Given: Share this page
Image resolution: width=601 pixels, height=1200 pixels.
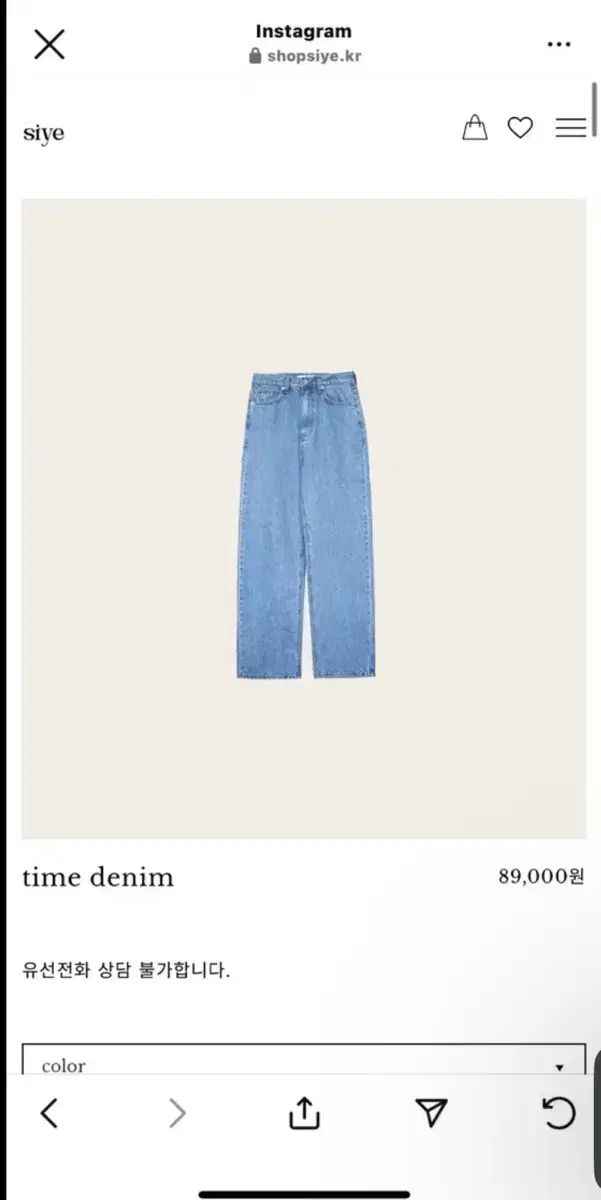Looking at the screenshot, I should pos(304,1113).
